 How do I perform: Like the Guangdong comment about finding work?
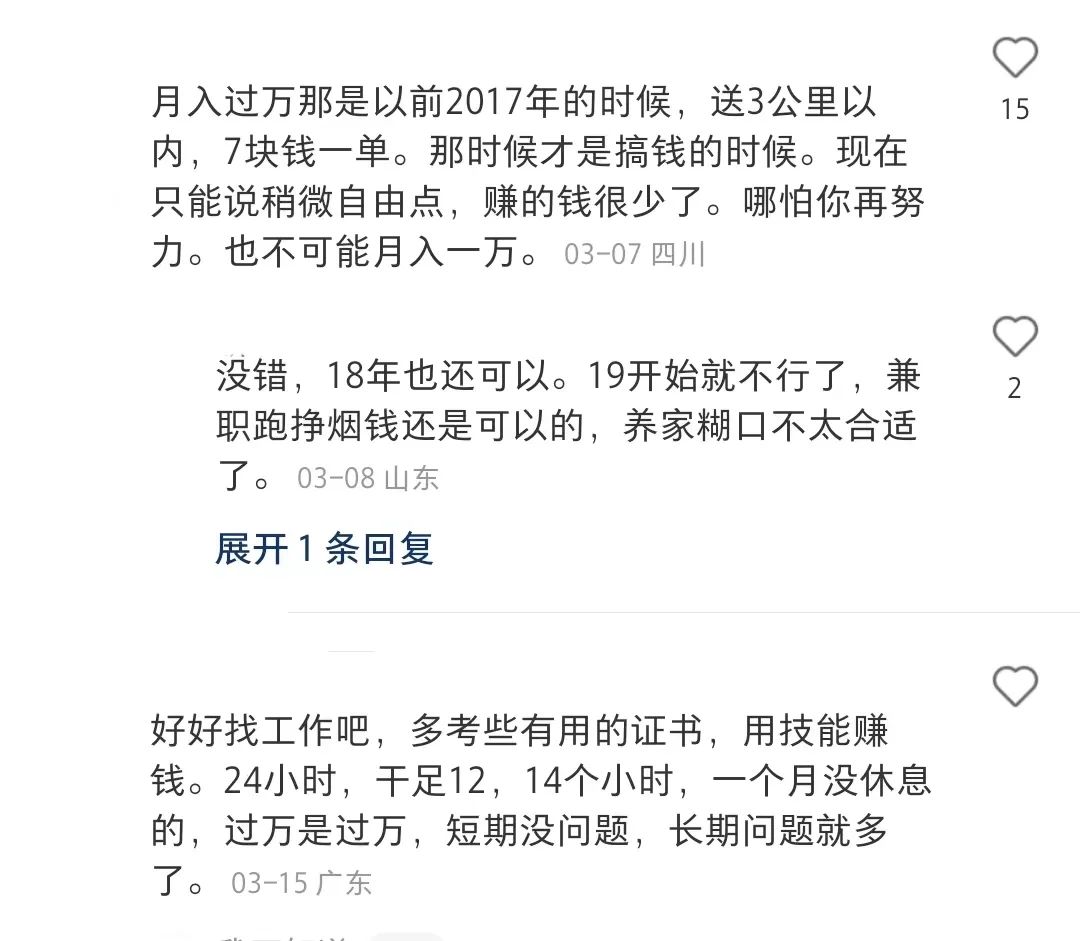[1015, 686]
